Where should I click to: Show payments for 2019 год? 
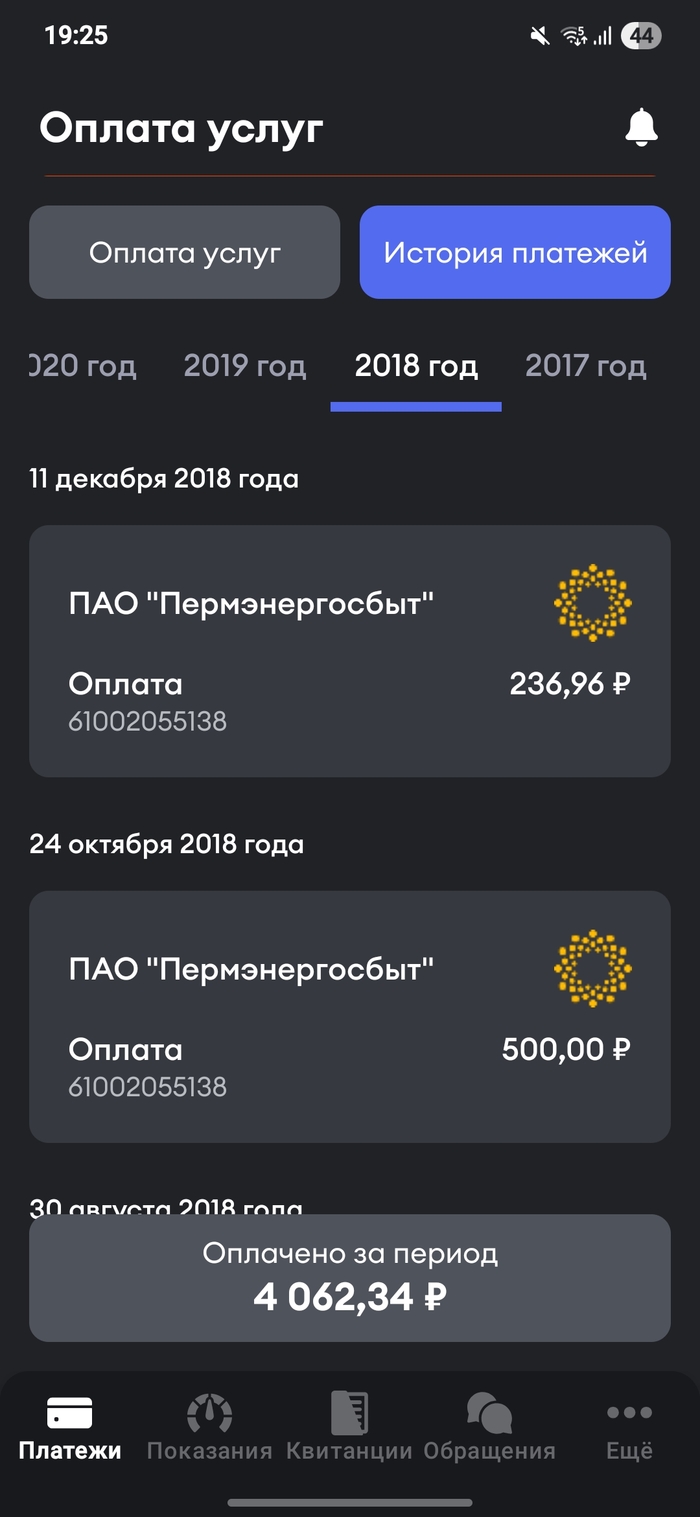point(245,366)
